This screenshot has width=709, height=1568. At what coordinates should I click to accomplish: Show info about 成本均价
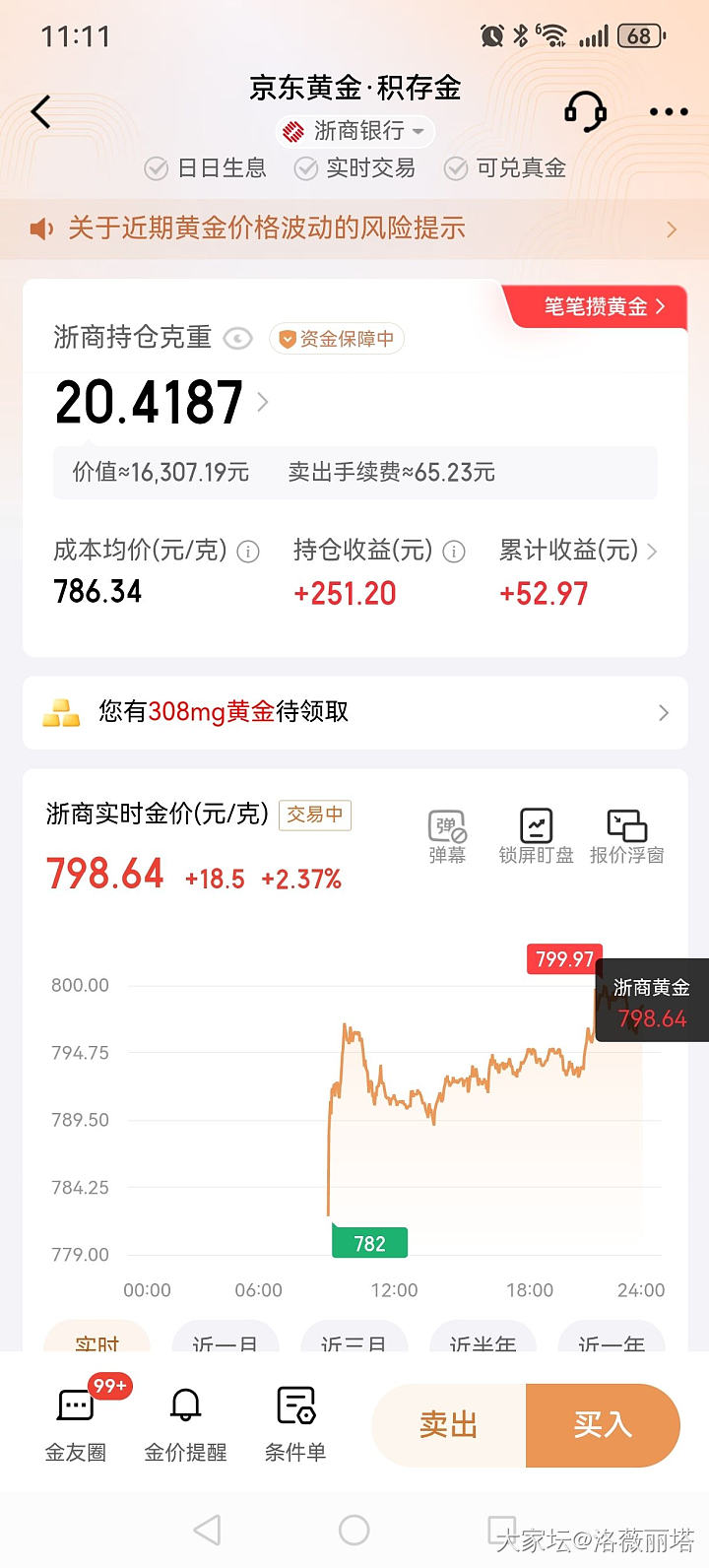249,552
